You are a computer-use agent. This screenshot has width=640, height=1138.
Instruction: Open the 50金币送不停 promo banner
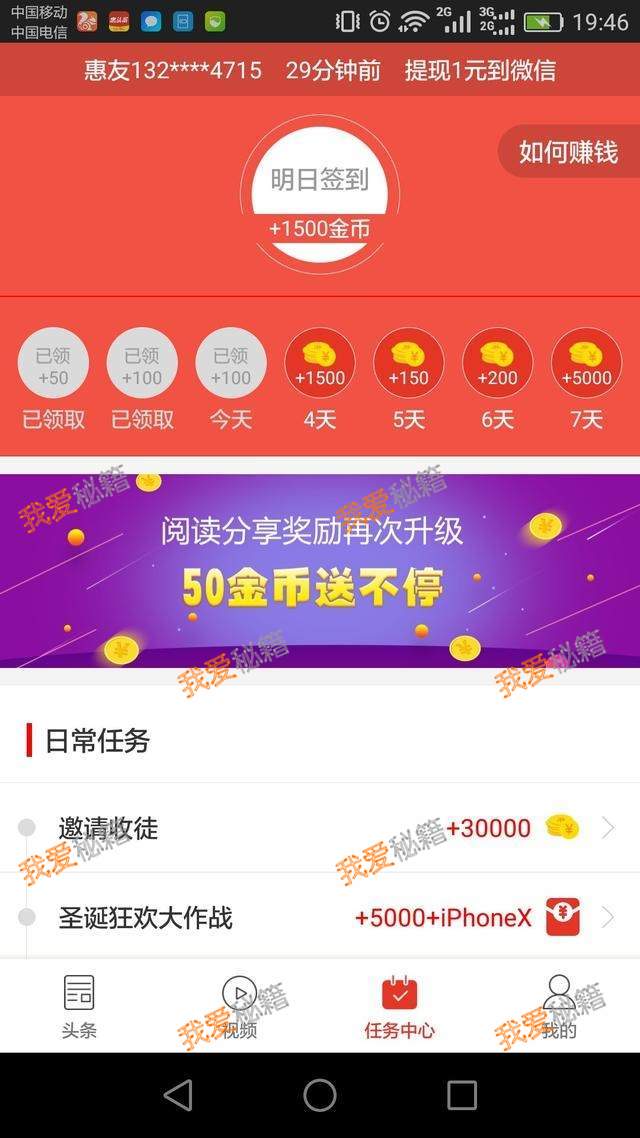(x=320, y=570)
